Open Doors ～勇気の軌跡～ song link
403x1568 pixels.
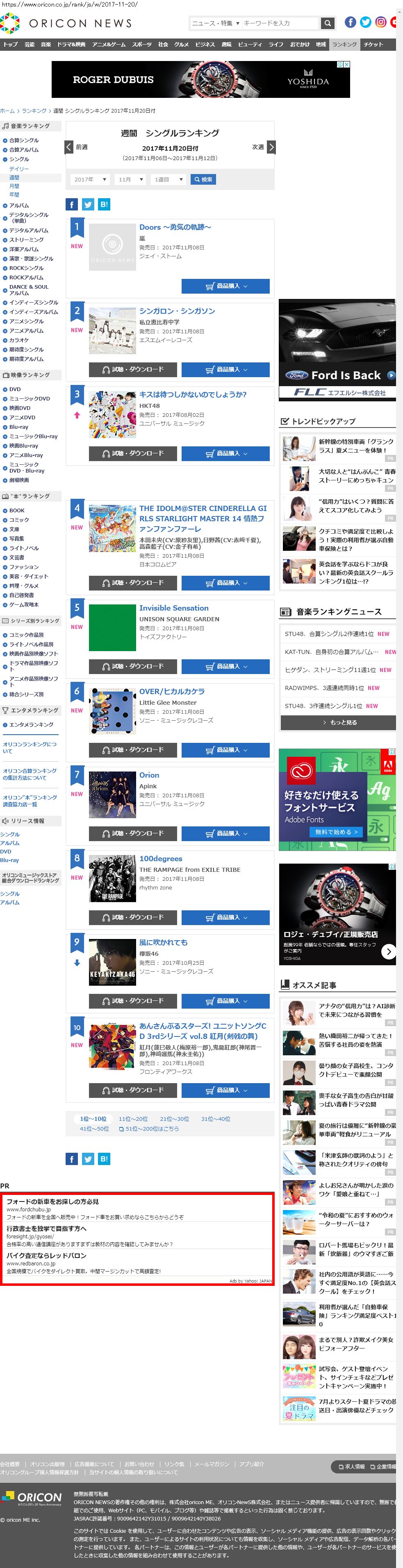click(x=175, y=227)
